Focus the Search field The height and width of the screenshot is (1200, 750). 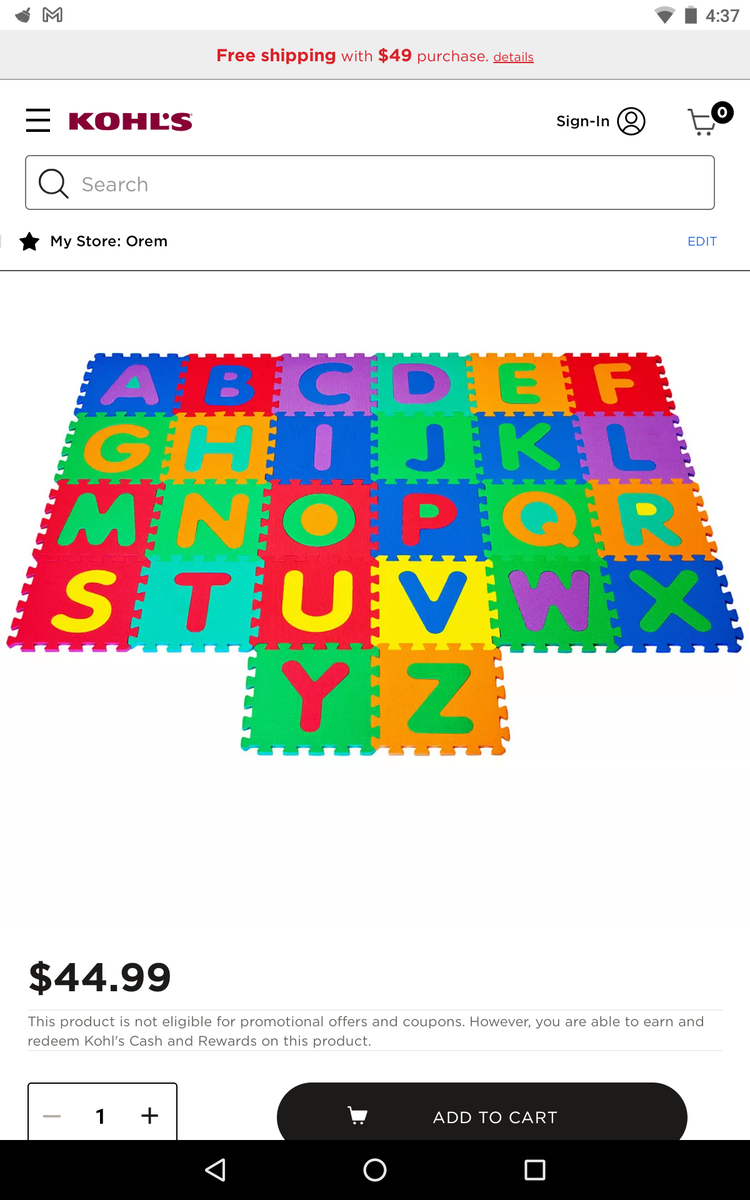(370, 183)
